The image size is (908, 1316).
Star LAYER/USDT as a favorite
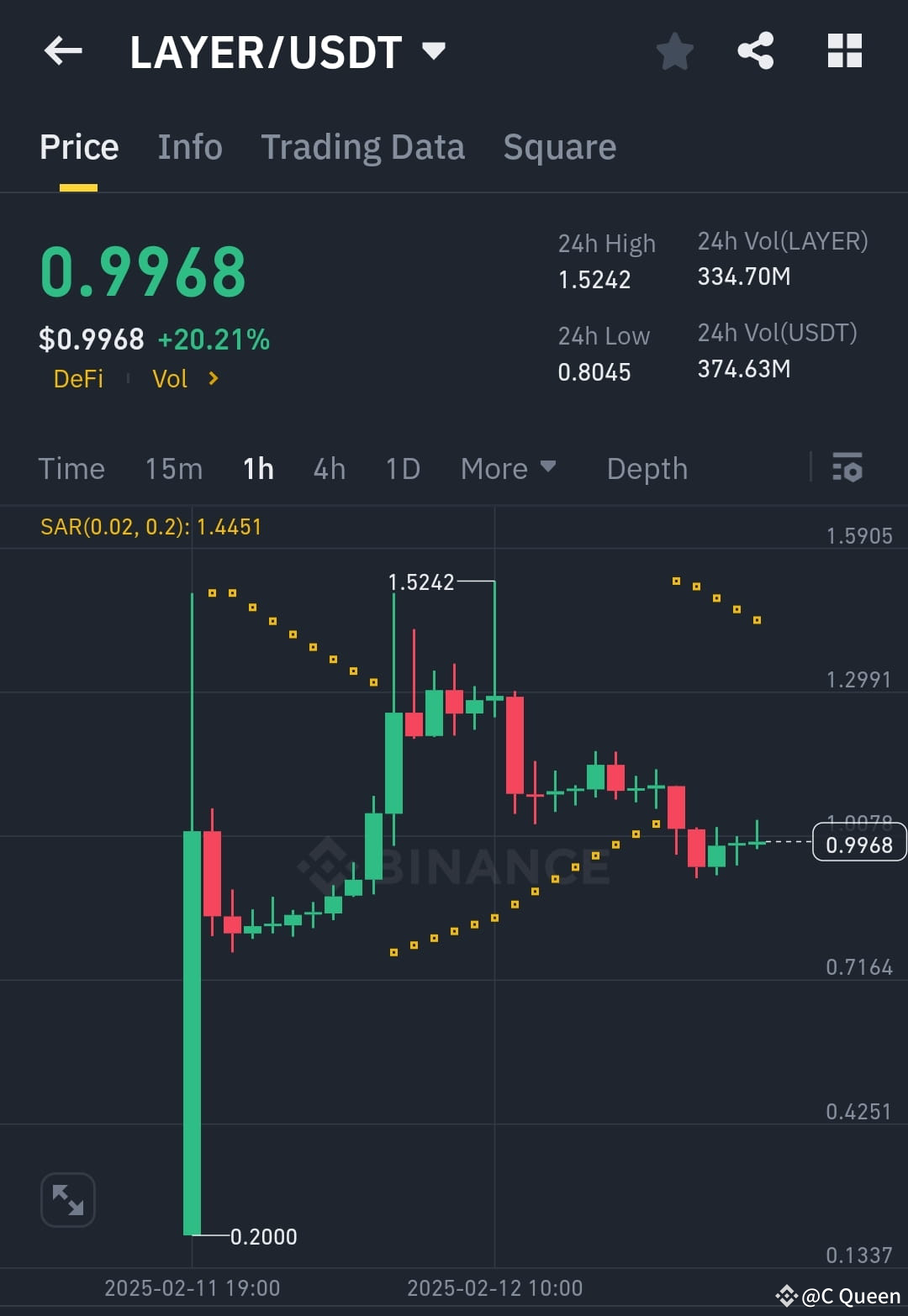(x=675, y=51)
